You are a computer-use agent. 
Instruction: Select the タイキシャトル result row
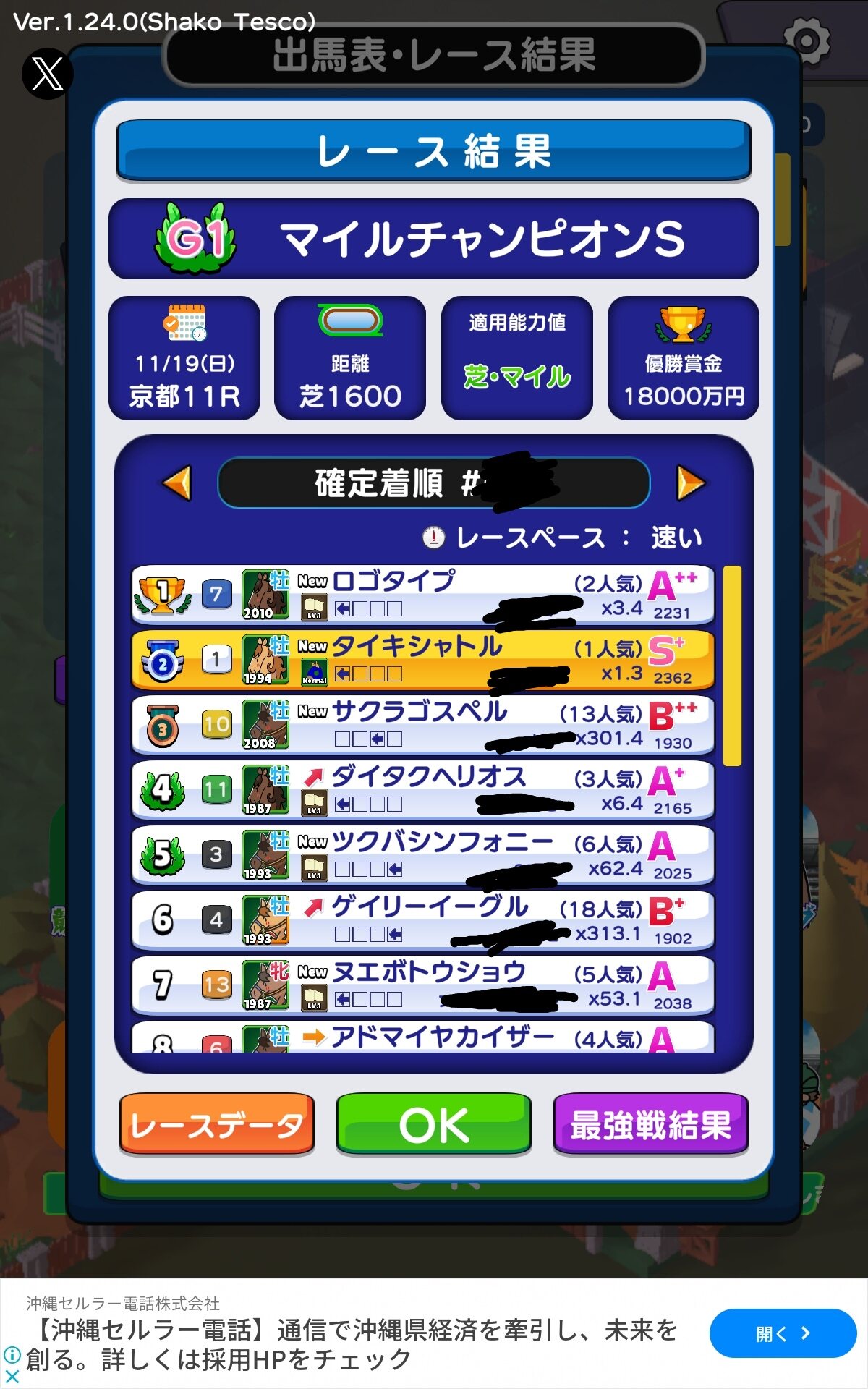(x=423, y=660)
